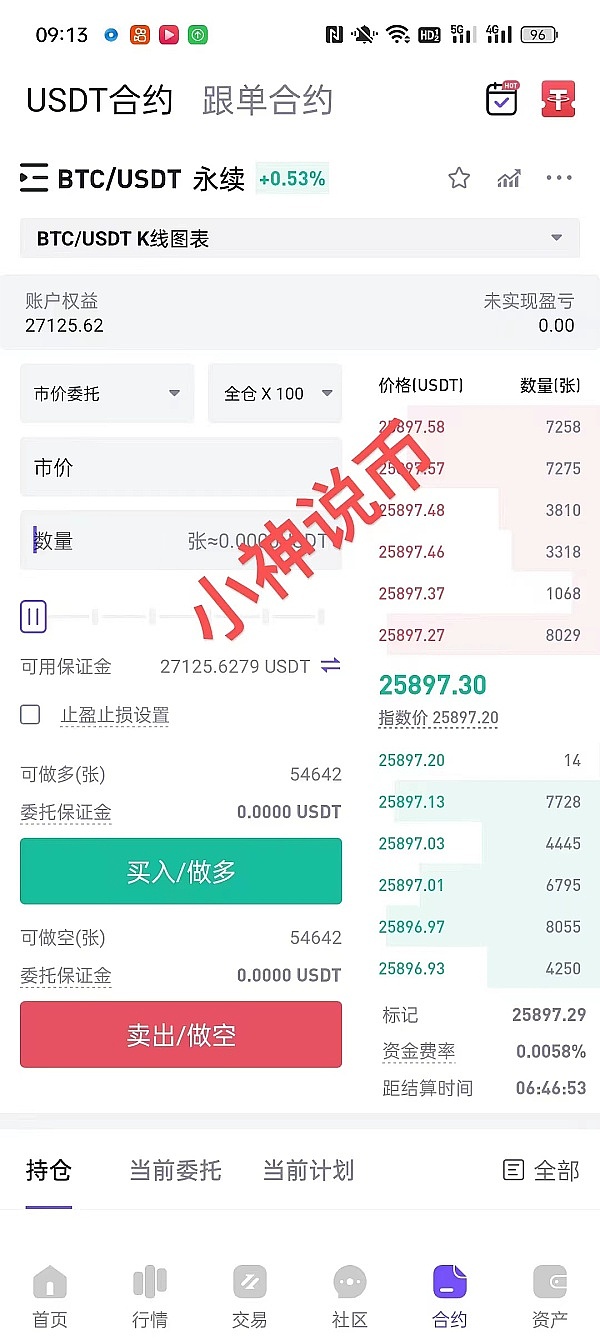Go to the 首页 home tab
Viewport: 600px width, 1340px height.
tap(50, 1296)
